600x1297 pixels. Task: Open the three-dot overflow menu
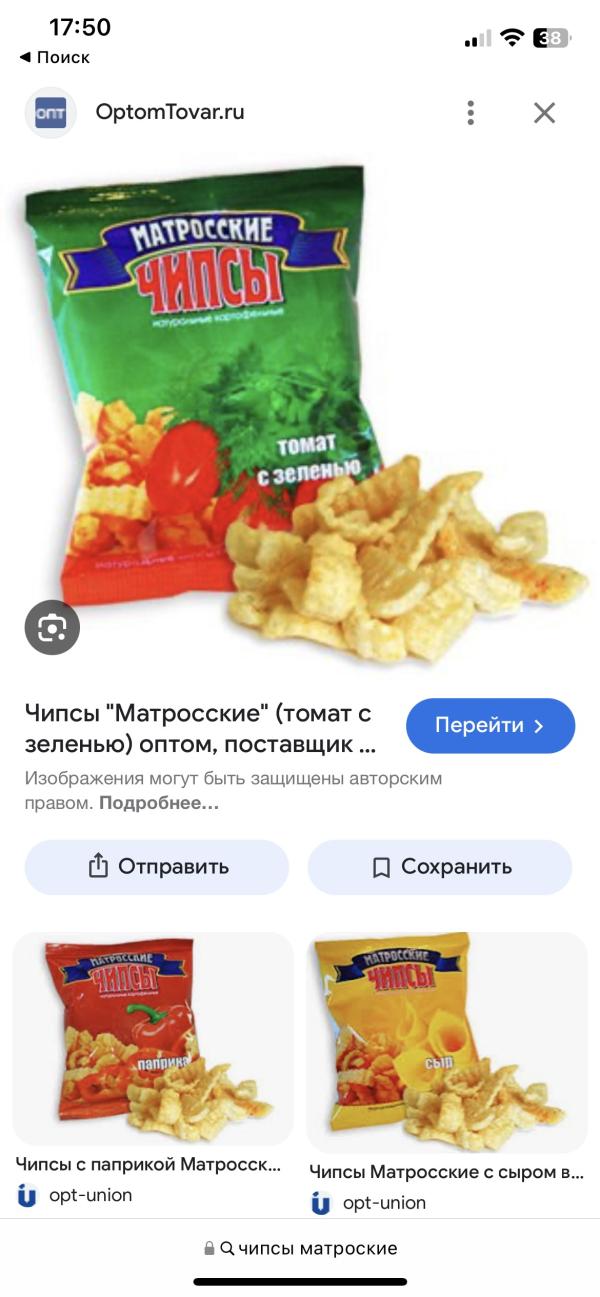[470, 113]
